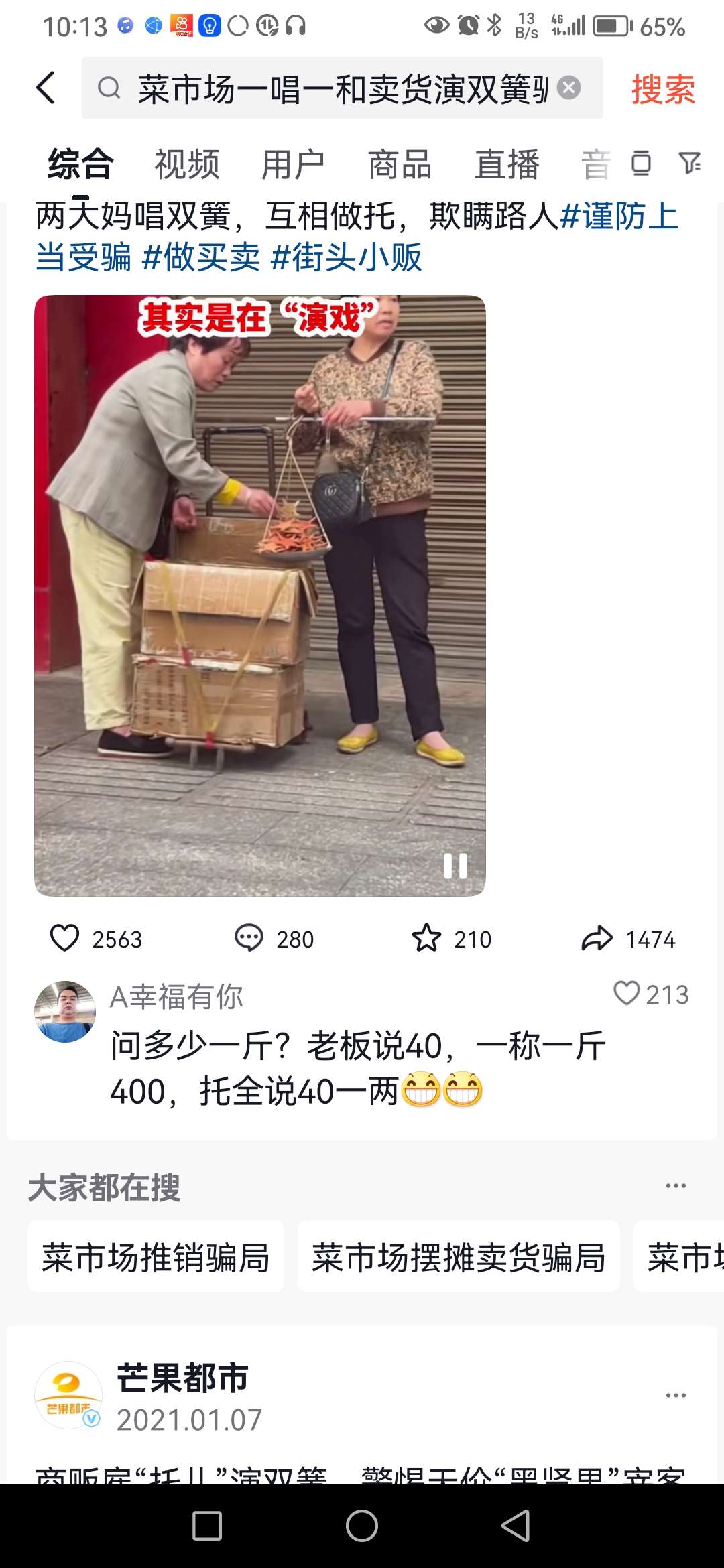Viewport: 724px width, 1568px height.
Task: Open the 280 comments
Action: pyautogui.click(x=249, y=938)
